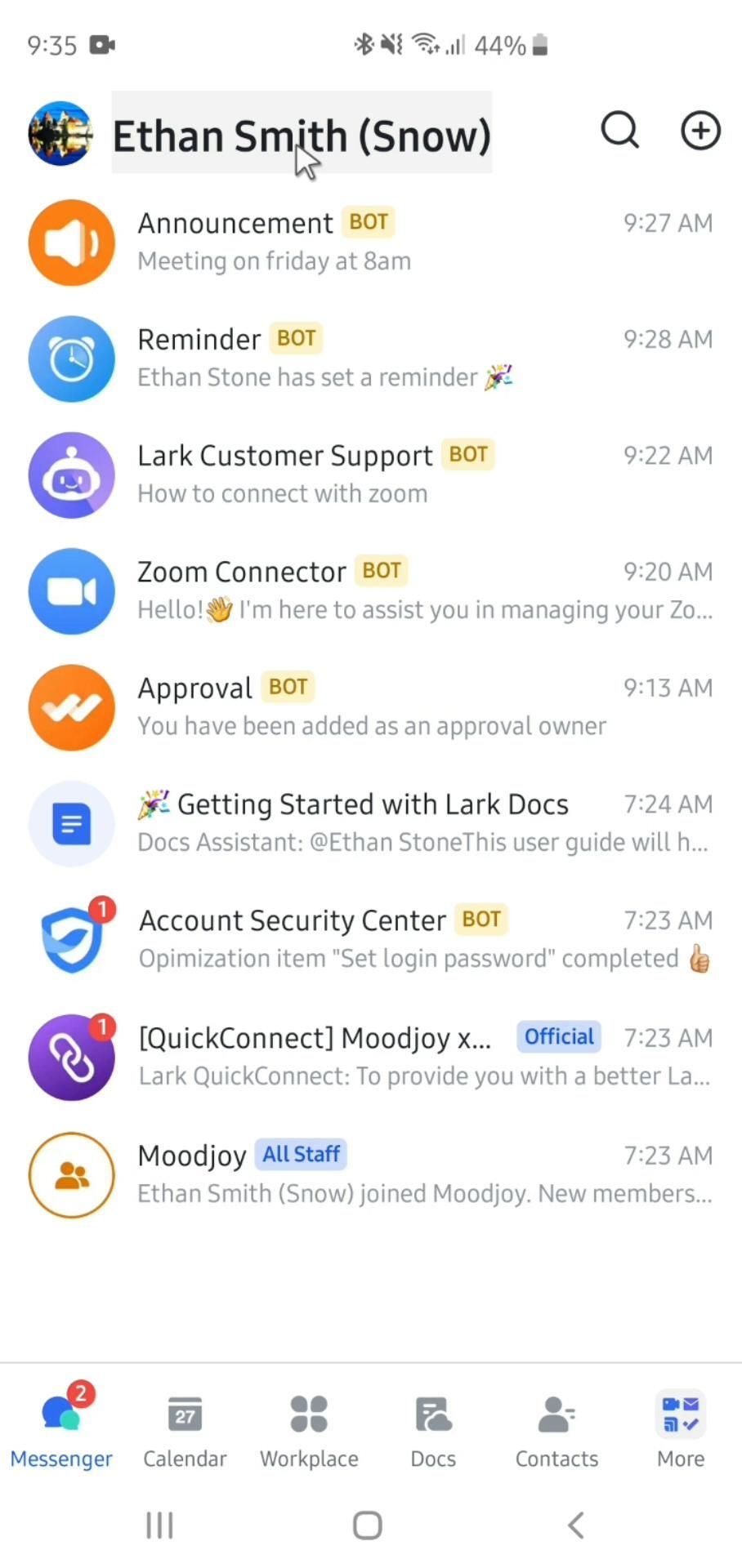Tap the plus icon to create new

click(x=700, y=131)
